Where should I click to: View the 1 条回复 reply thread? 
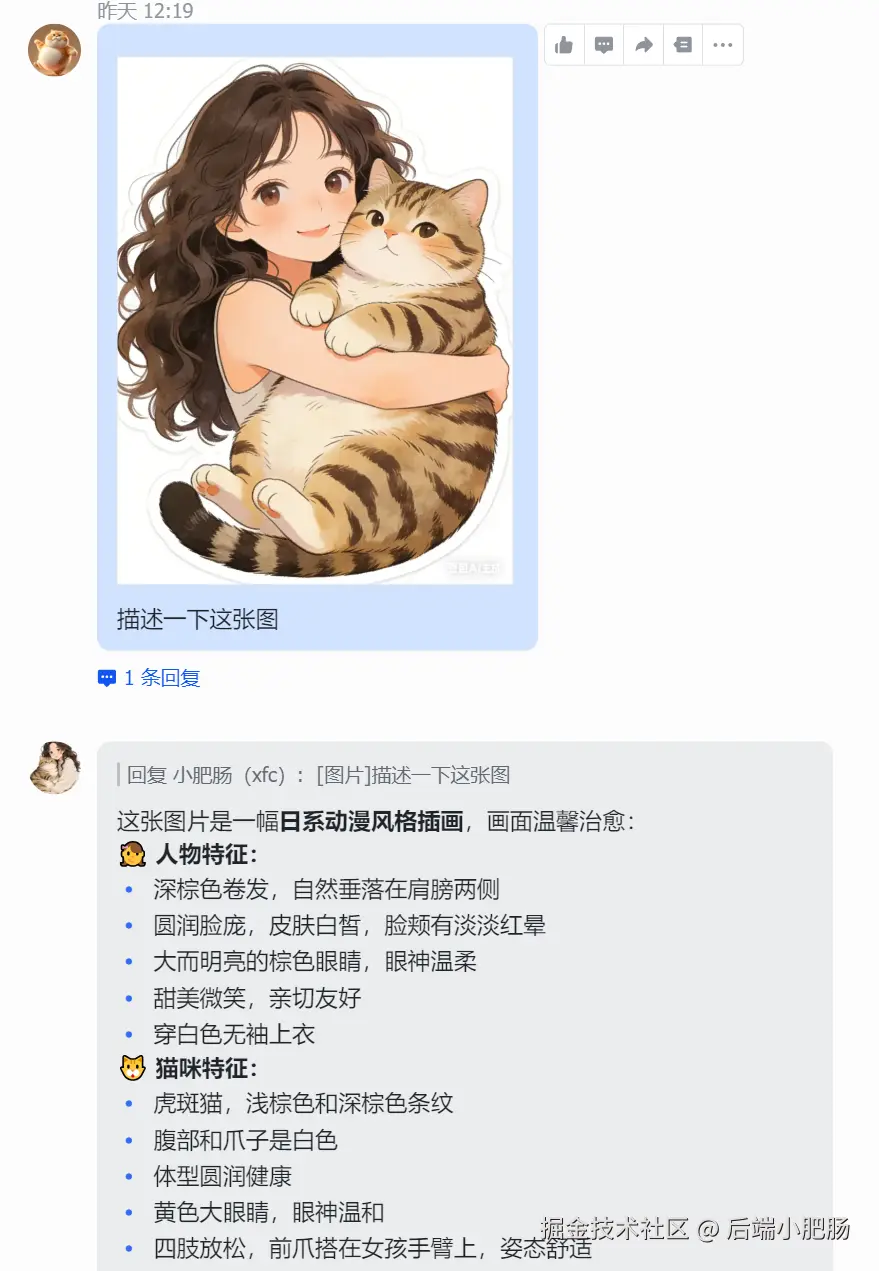(150, 678)
